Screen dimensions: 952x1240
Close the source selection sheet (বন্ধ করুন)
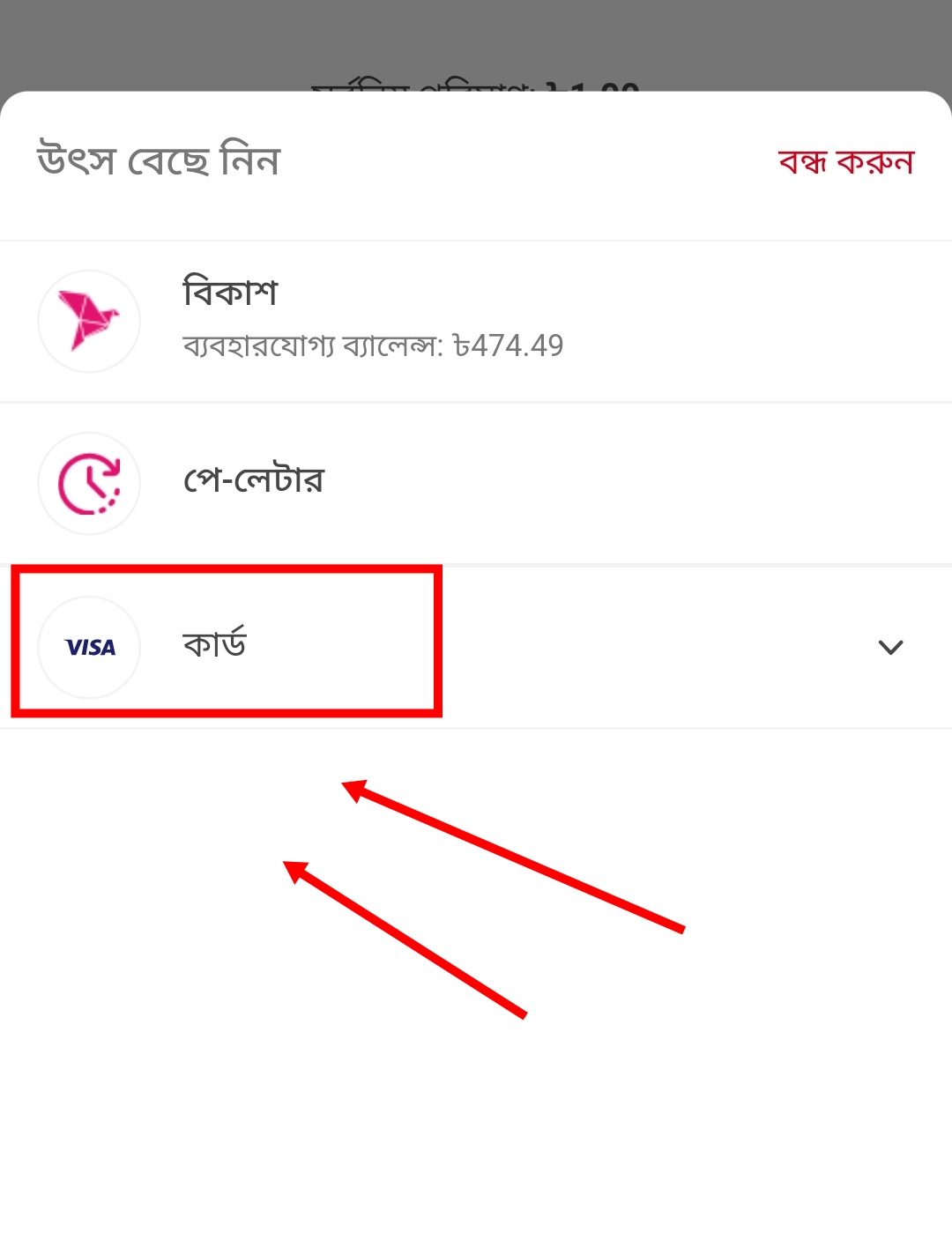pos(845,162)
